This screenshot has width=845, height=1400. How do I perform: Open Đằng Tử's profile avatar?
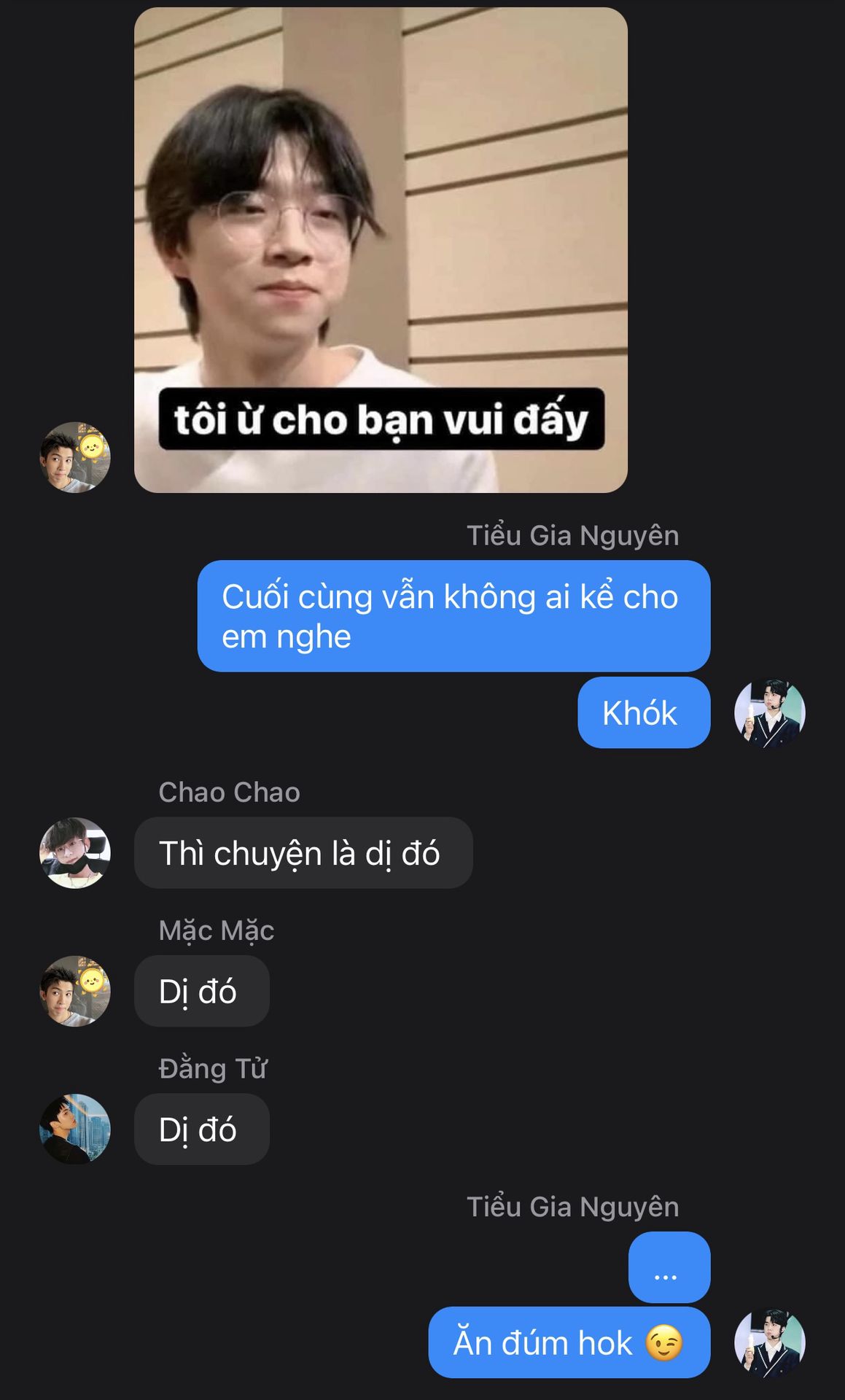point(74,1128)
